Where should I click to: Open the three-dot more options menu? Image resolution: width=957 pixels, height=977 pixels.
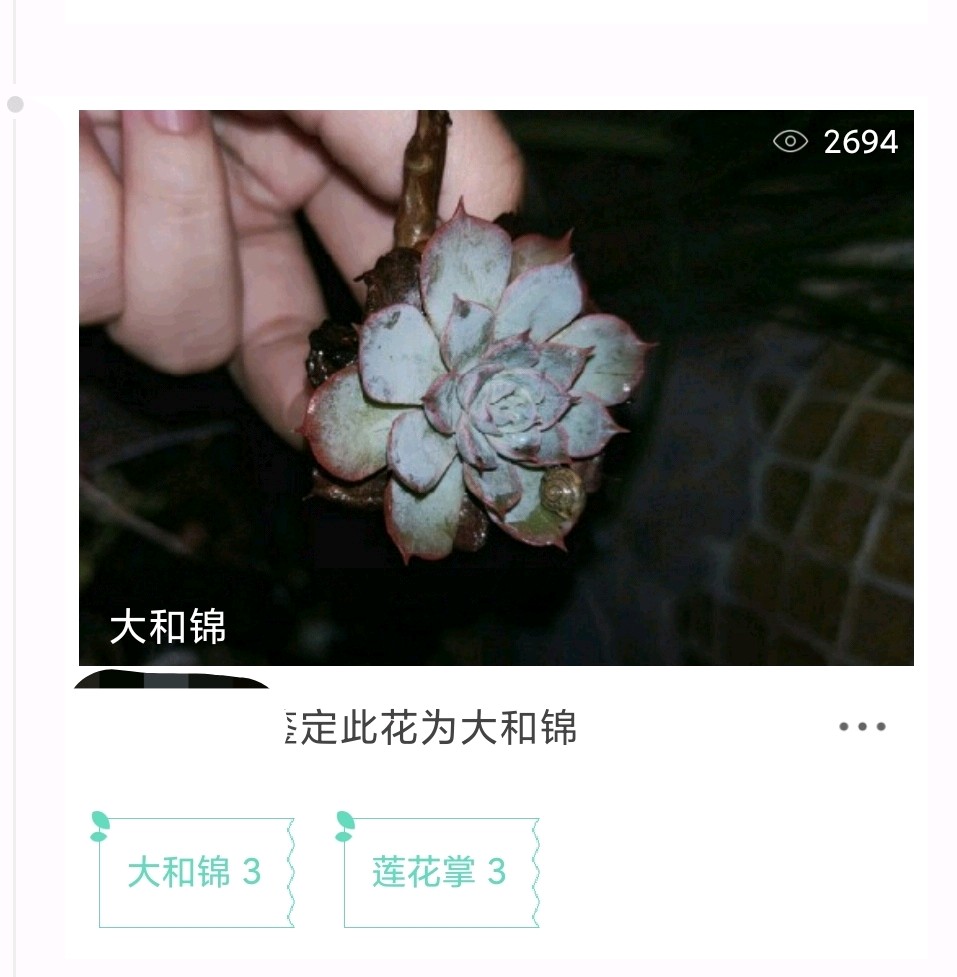point(862,727)
